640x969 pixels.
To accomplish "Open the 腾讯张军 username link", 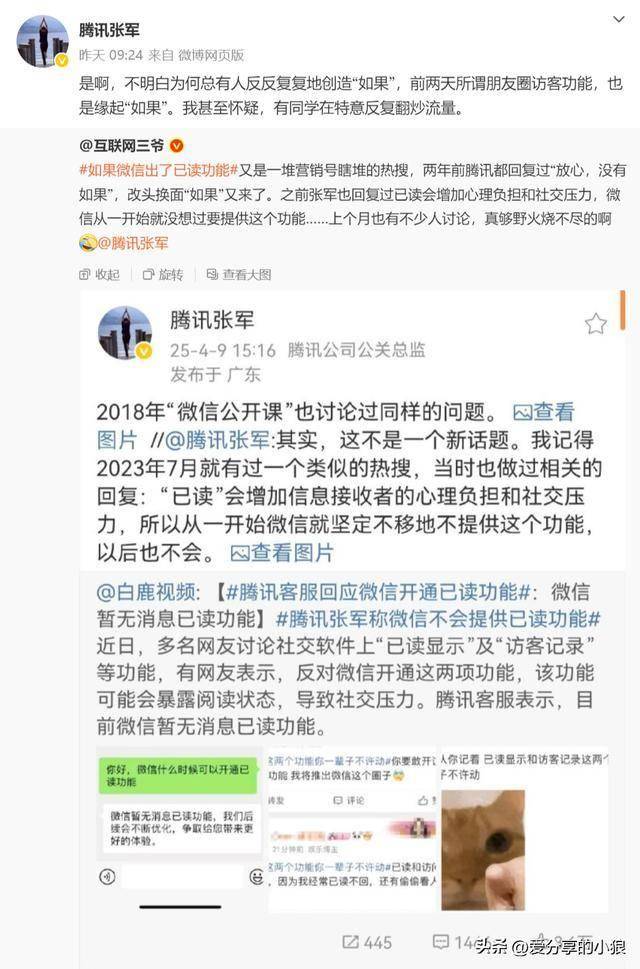I will tap(112, 30).
